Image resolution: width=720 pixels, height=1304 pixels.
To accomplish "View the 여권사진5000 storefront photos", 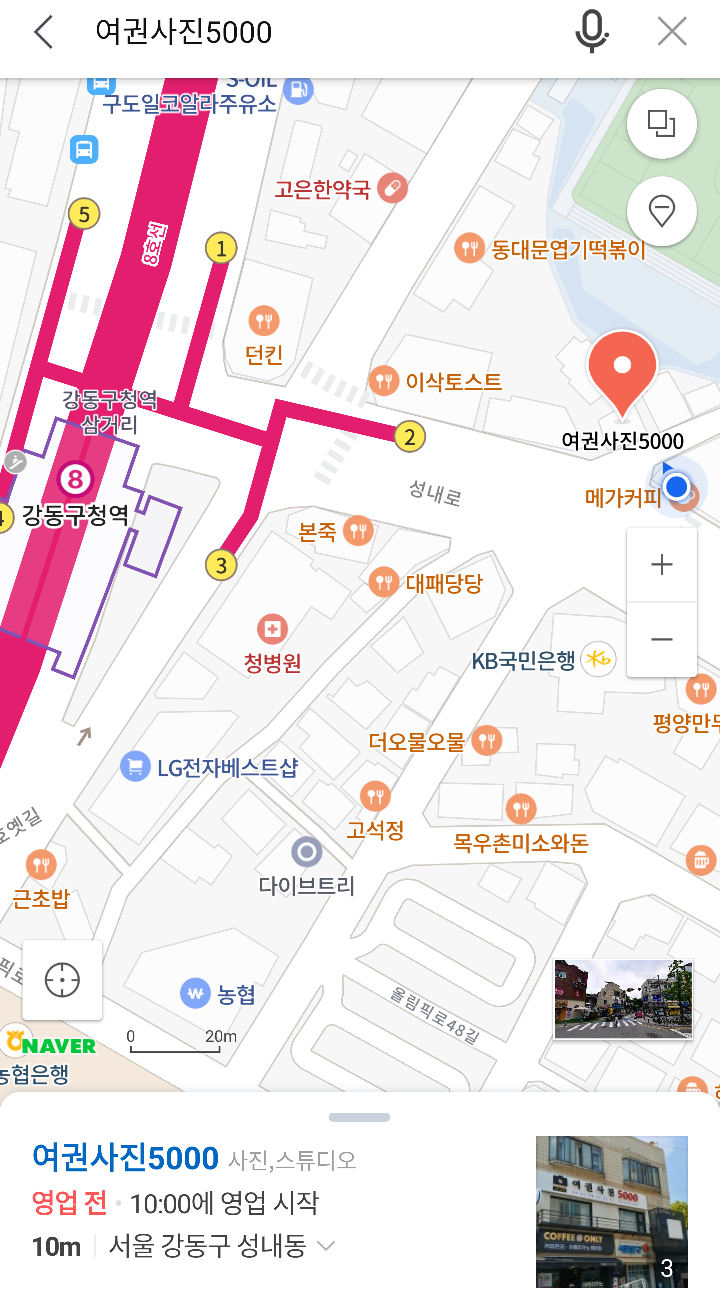I will click(611, 1211).
